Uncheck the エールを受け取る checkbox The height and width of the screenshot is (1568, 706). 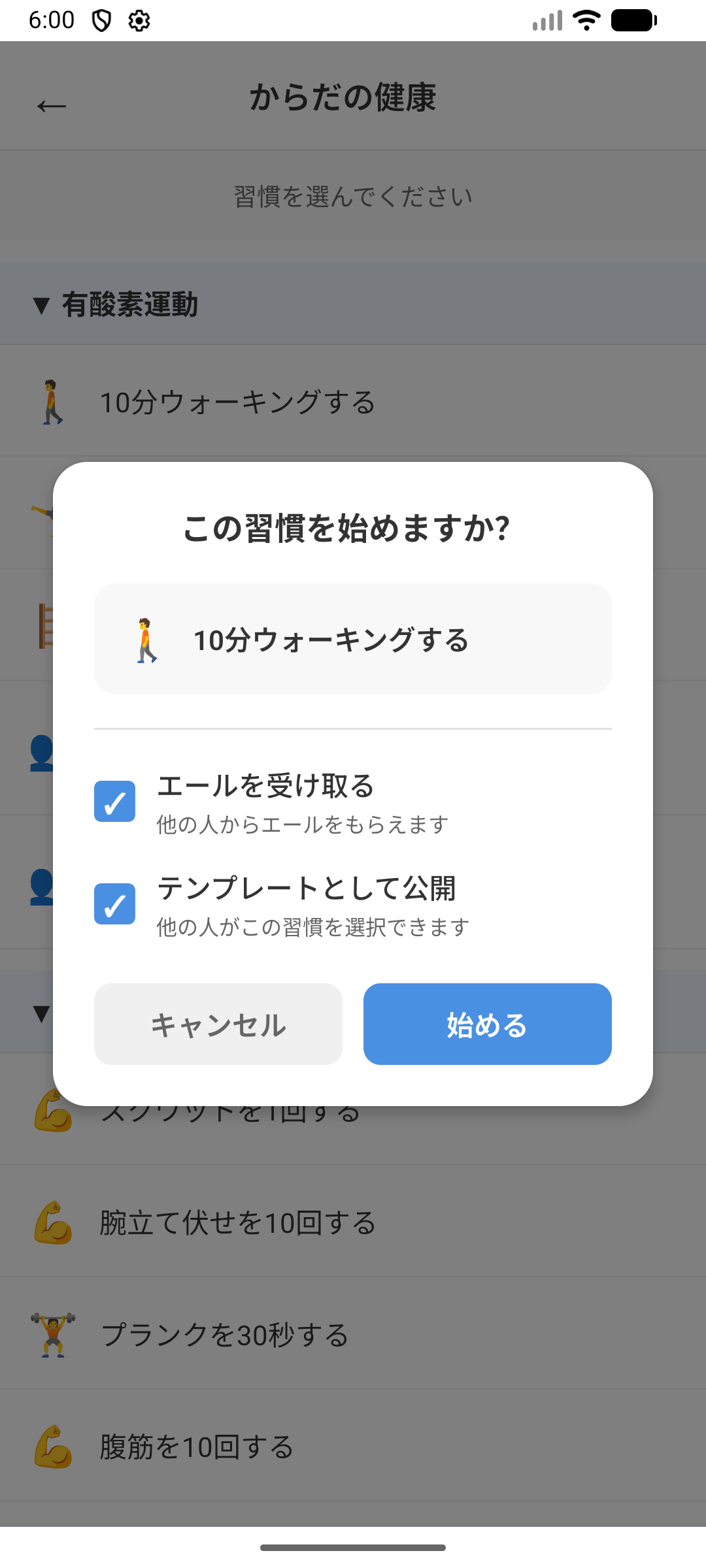(x=115, y=801)
